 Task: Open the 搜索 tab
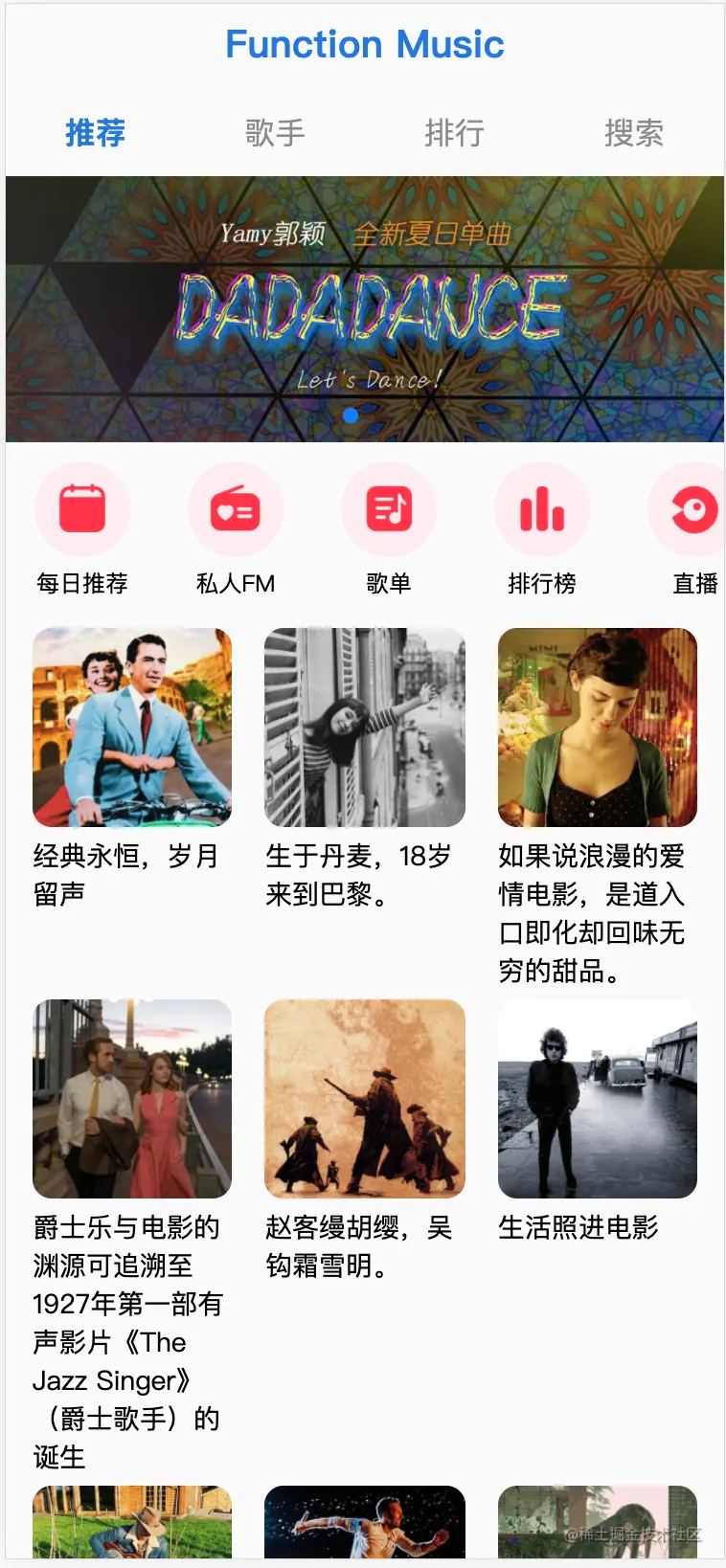pyautogui.click(x=634, y=133)
